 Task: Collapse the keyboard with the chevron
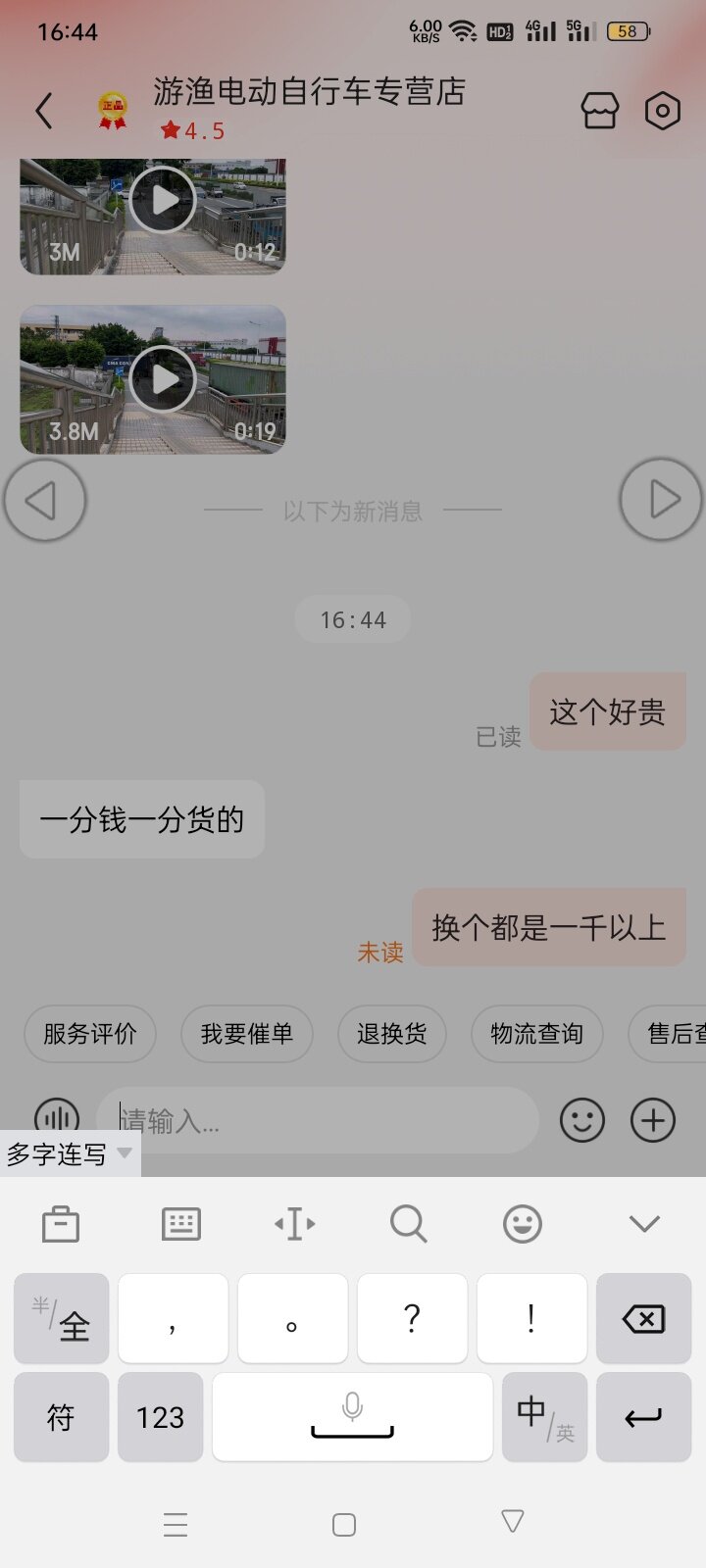click(644, 1223)
